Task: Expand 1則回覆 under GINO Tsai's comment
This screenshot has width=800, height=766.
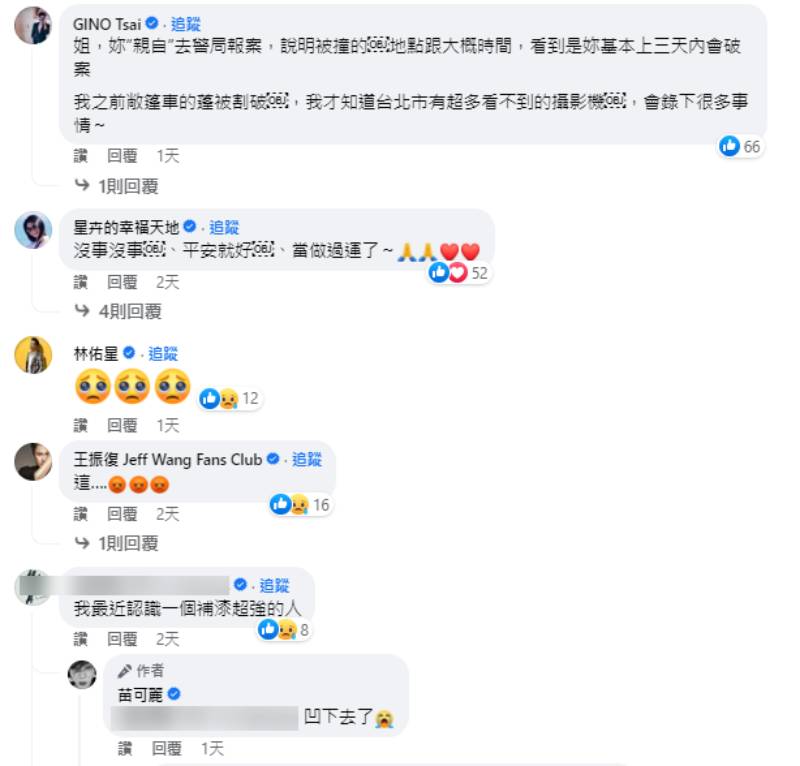Action: [127, 186]
